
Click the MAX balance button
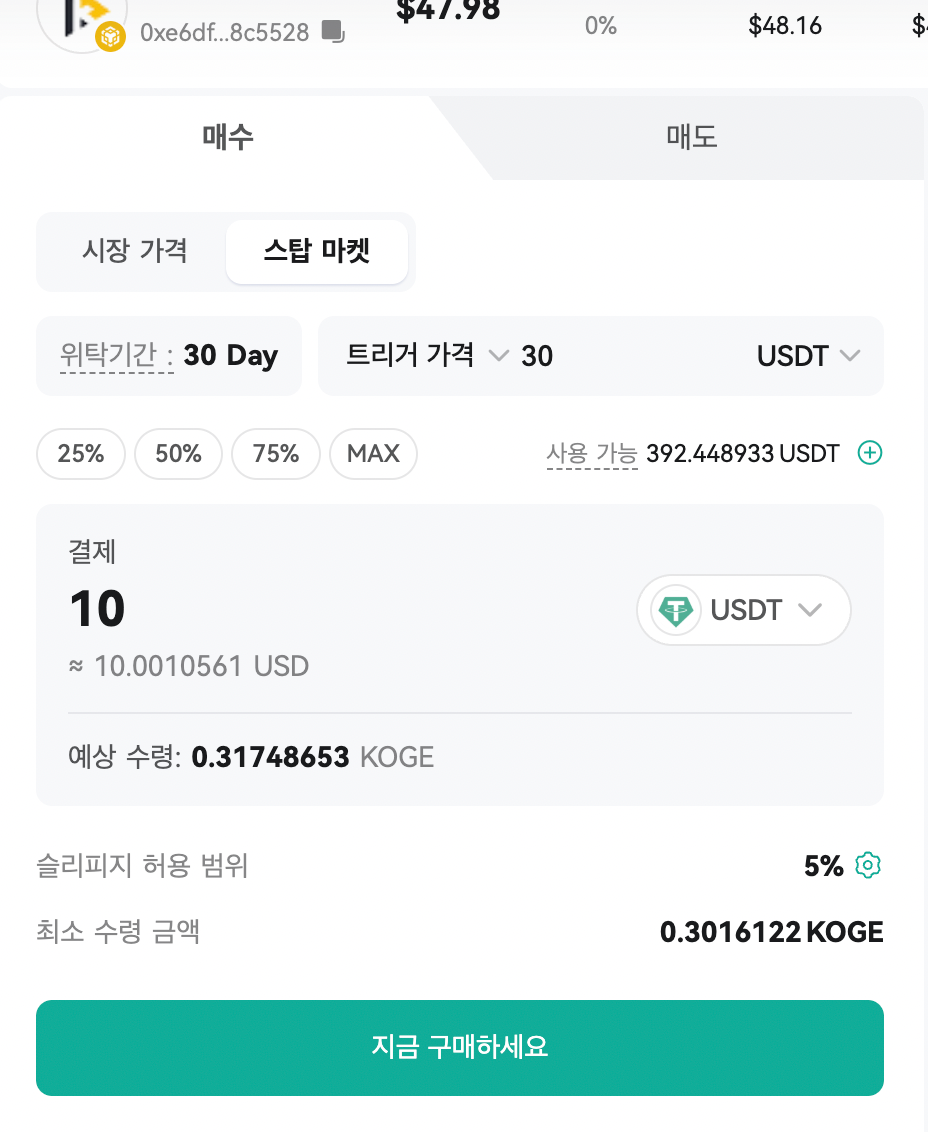tap(373, 453)
